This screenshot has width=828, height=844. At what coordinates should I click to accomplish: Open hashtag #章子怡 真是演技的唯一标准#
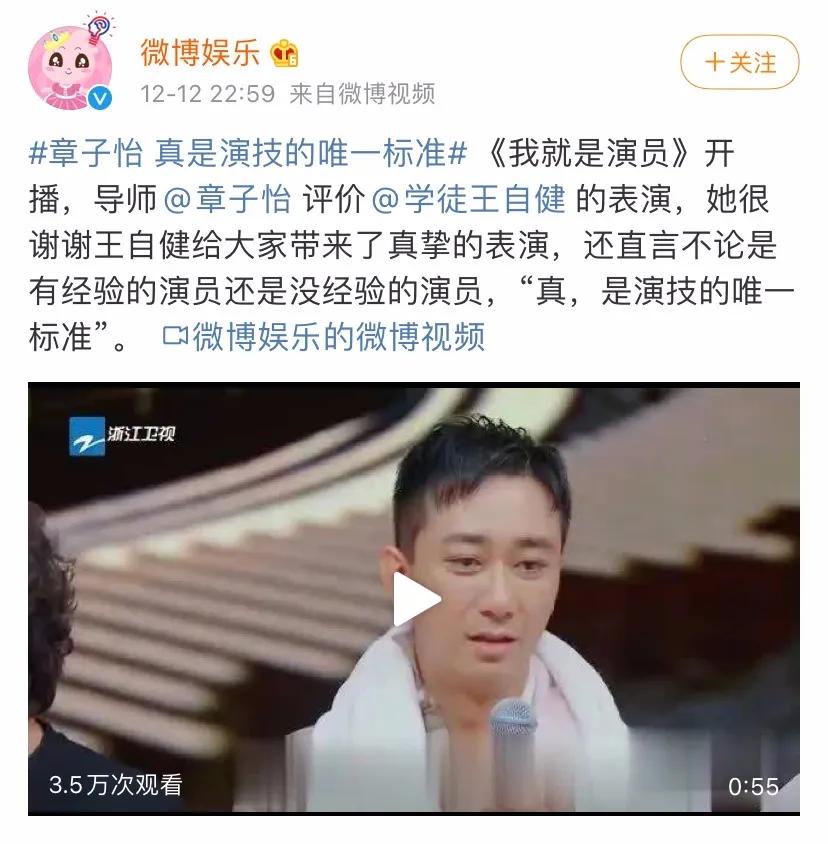248,154
